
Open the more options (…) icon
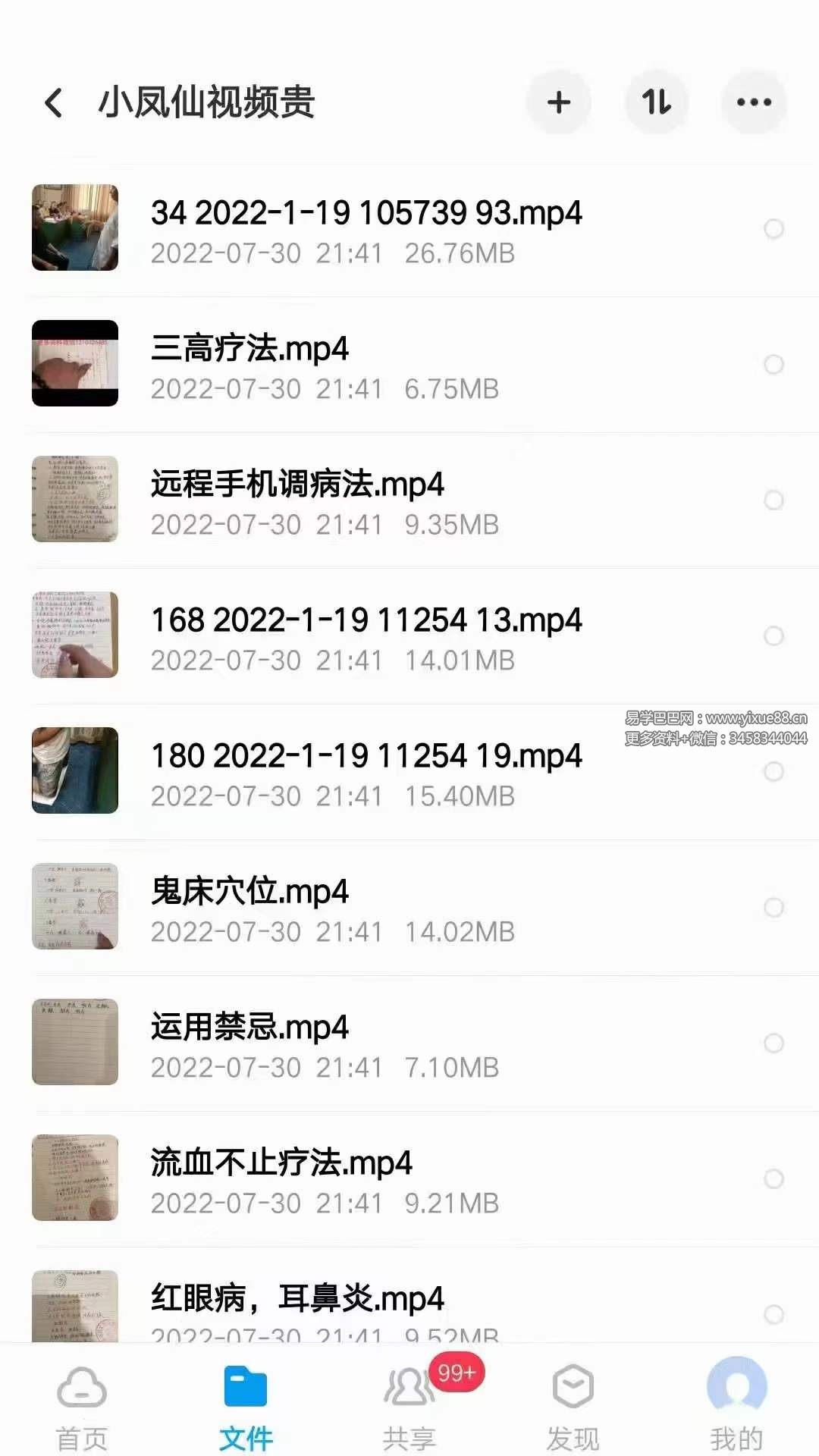pos(755,102)
